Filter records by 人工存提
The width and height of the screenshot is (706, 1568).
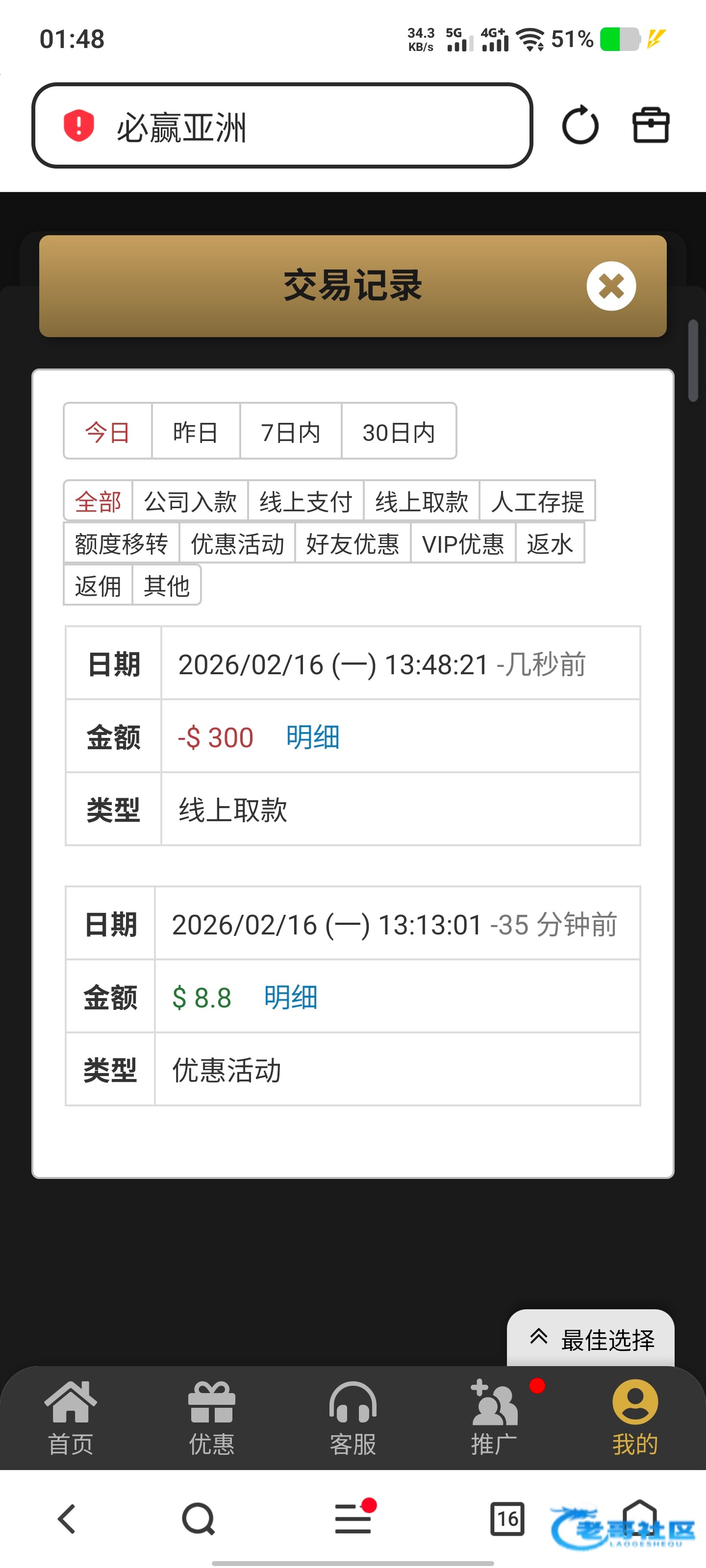click(x=537, y=502)
